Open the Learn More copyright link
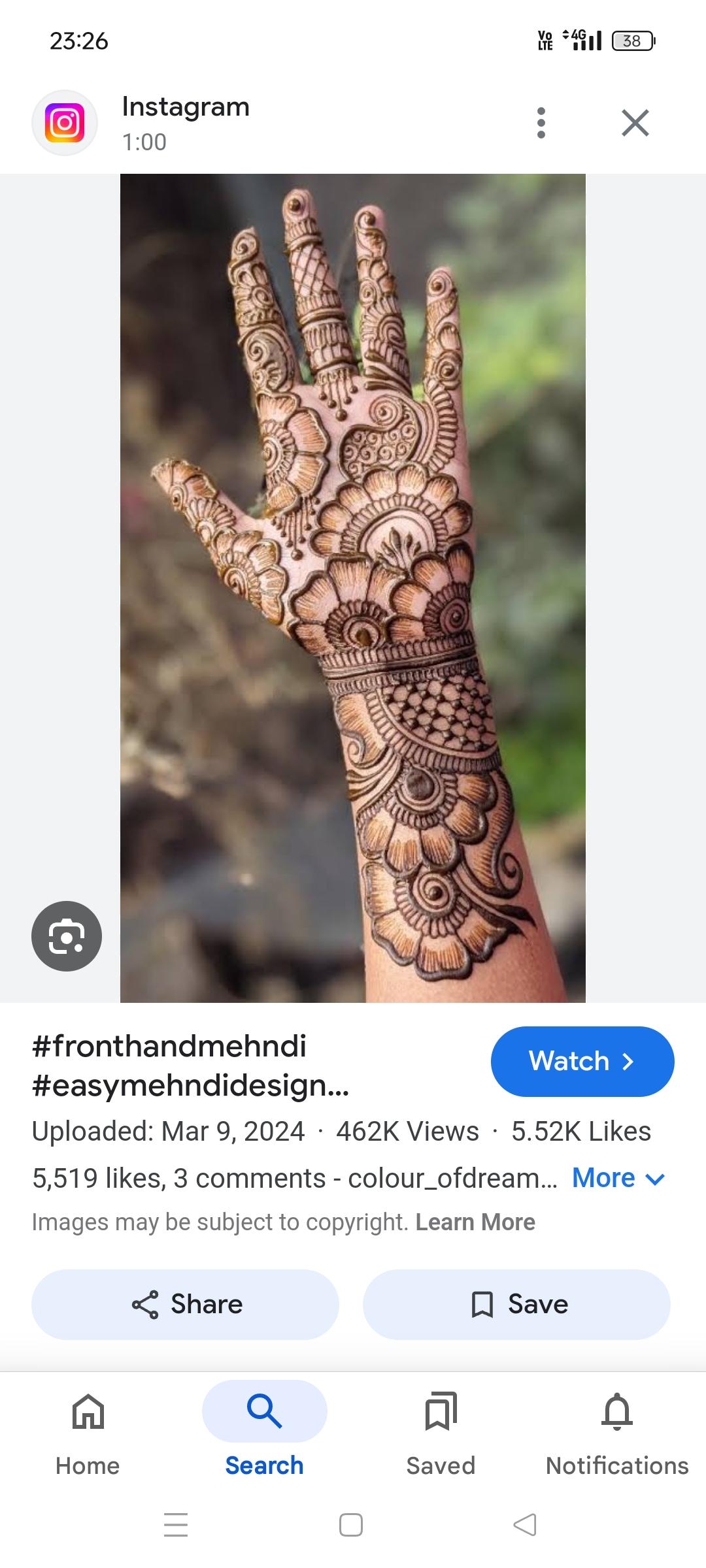 pyautogui.click(x=475, y=1222)
